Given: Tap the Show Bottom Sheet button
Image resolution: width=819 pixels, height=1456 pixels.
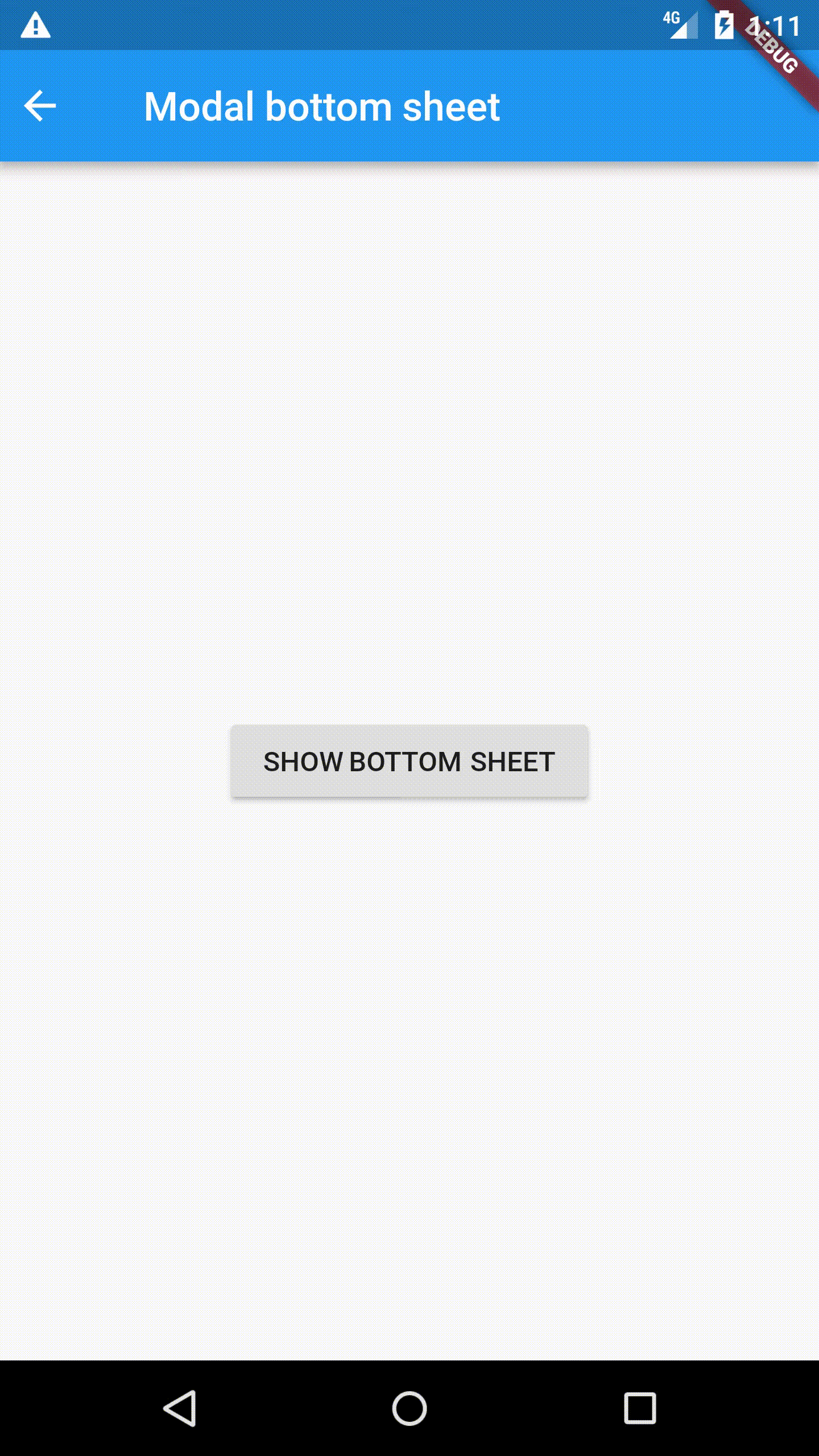Looking at the screenshot, I should click(409, 762).
